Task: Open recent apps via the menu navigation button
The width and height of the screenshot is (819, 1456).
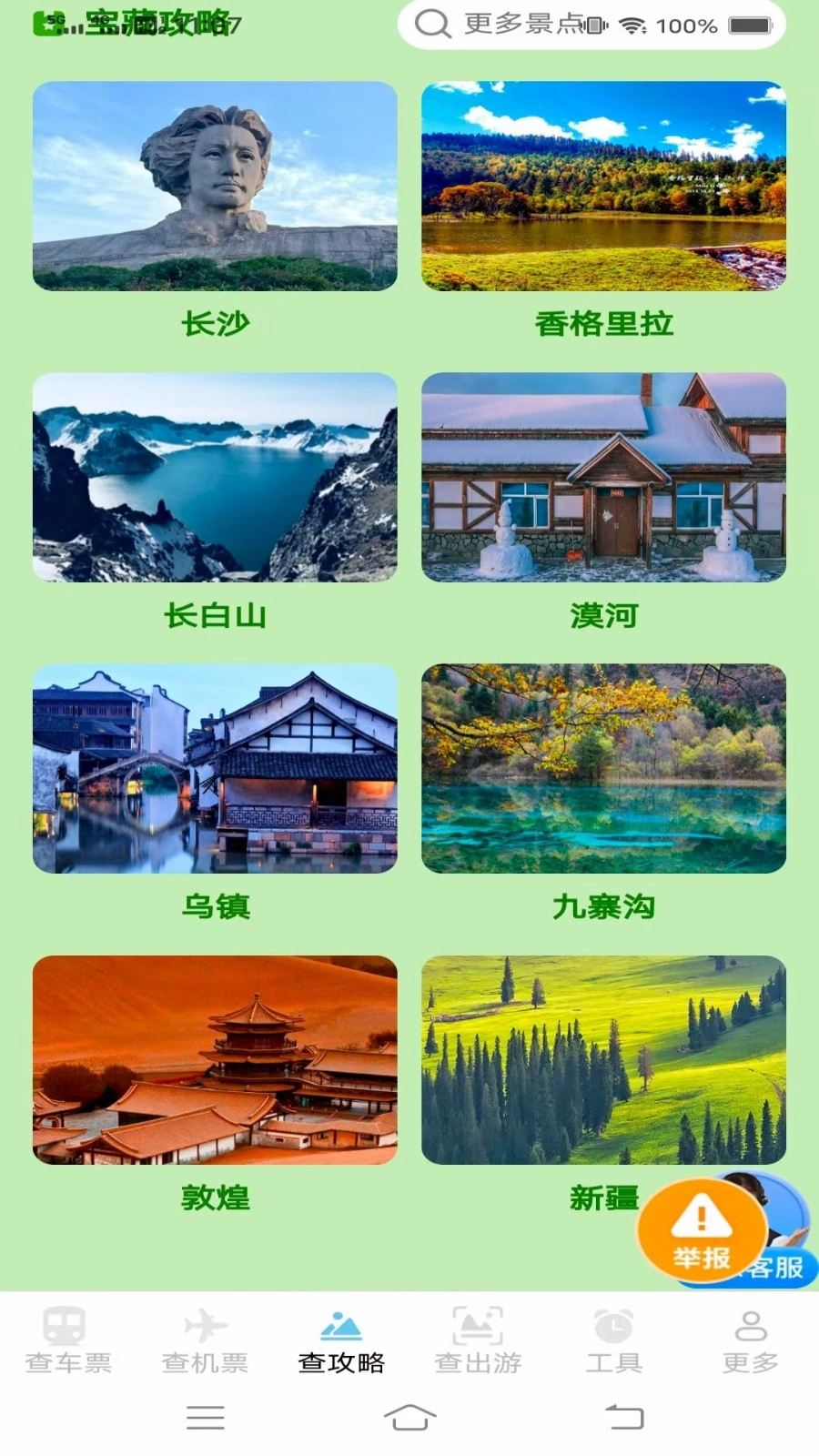Action: coord(205,1420)
